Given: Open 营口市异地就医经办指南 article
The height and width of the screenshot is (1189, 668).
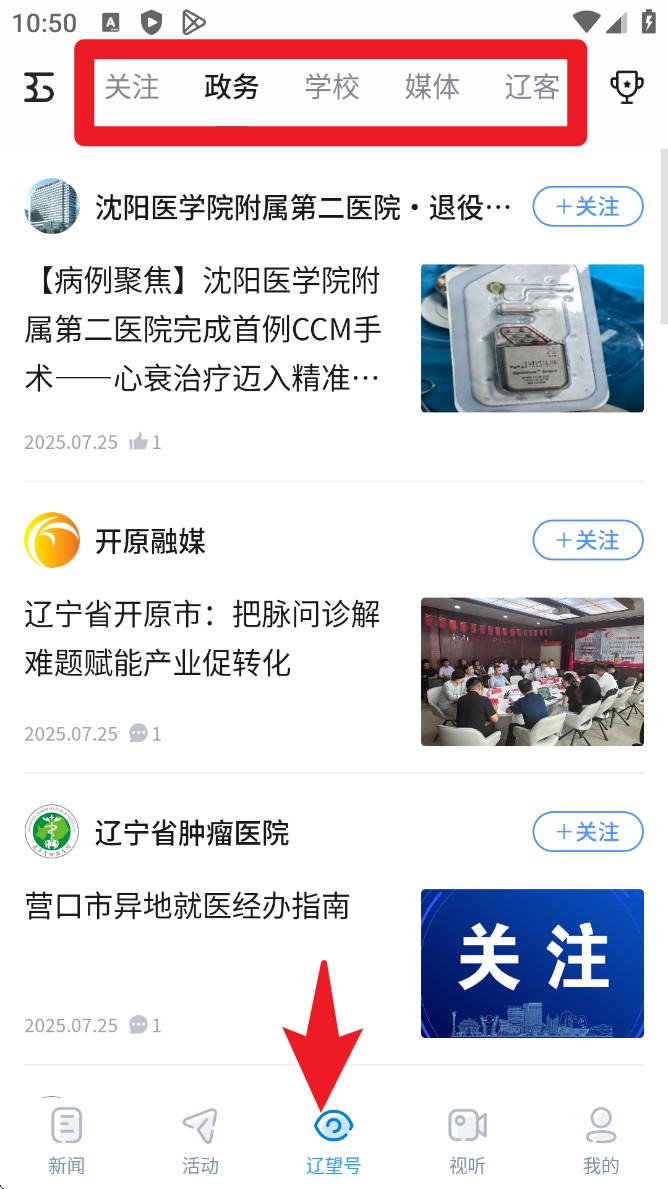Looking at the screenshot, I should point(187,906).
